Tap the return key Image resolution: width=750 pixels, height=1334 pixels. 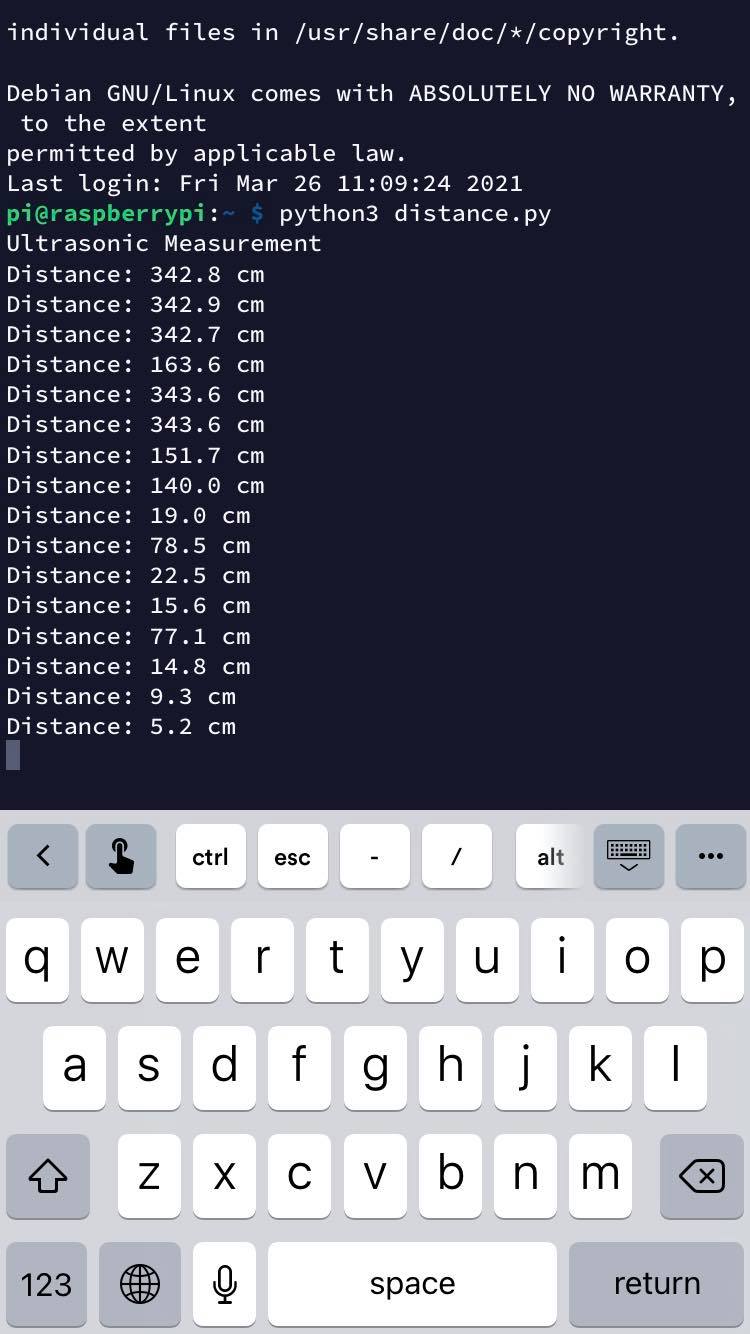656,1283
